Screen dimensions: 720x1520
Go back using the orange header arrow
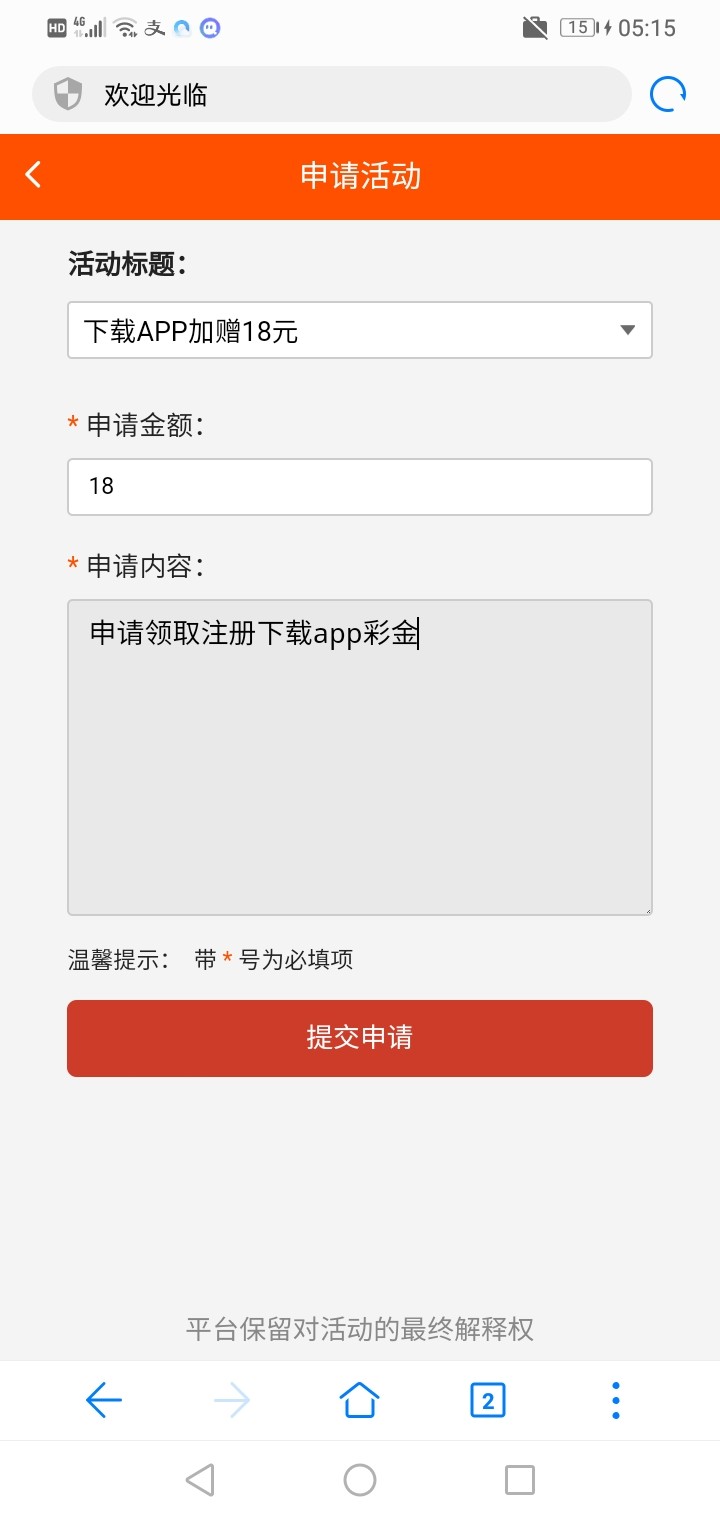coord(34,175)
